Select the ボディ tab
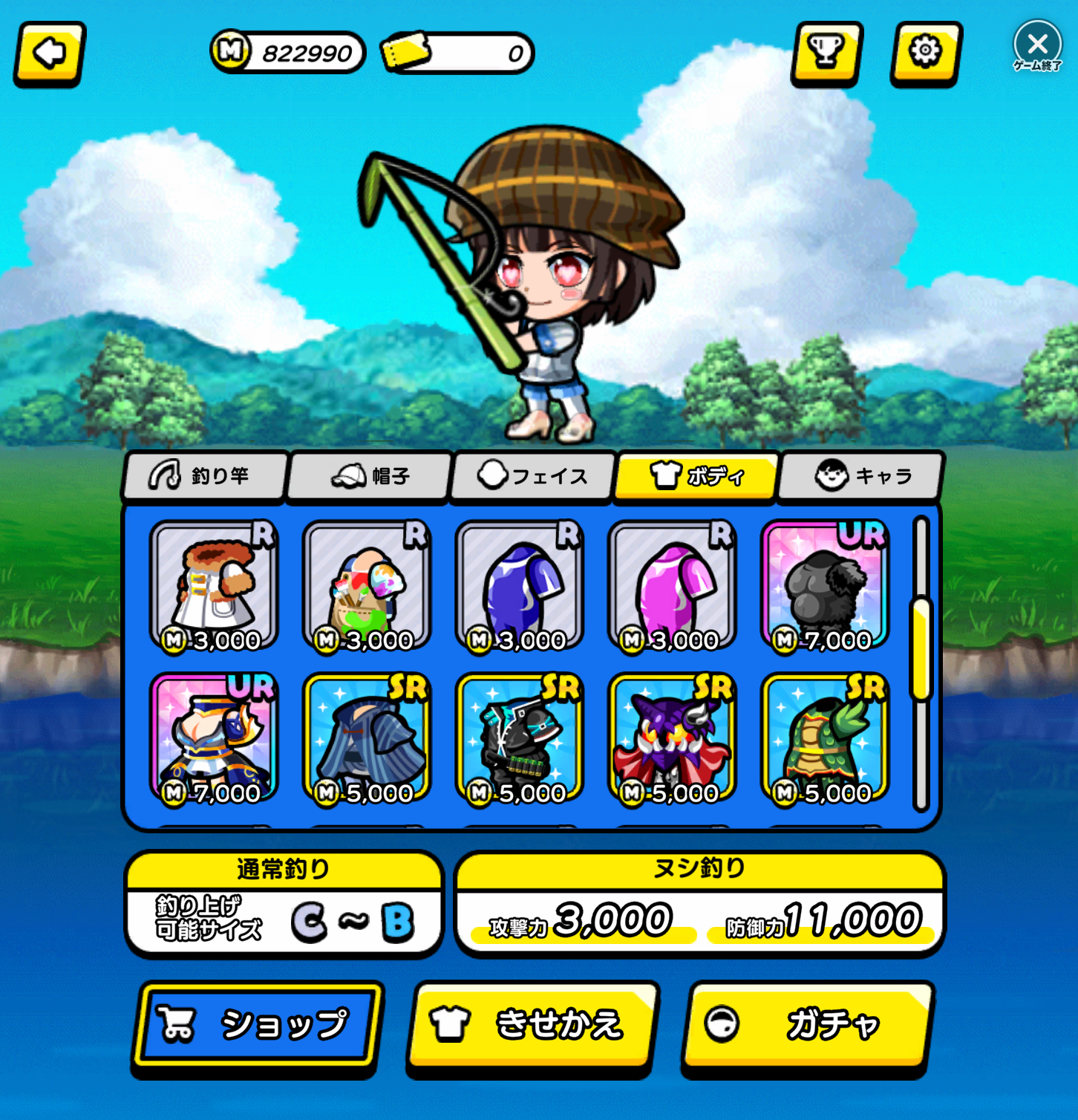The image size is (1078, 1120). 696,475
